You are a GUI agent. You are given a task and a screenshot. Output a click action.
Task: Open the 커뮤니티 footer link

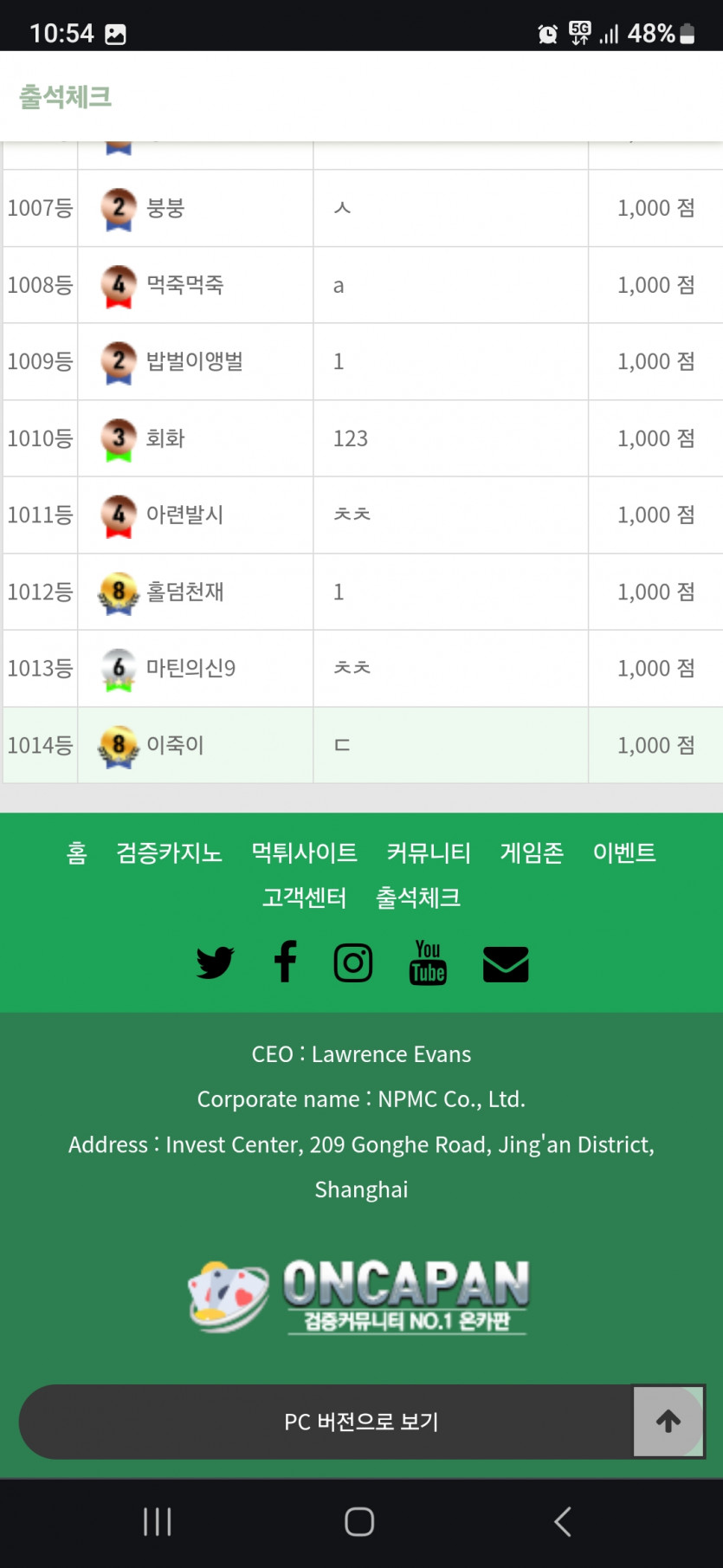429,853
